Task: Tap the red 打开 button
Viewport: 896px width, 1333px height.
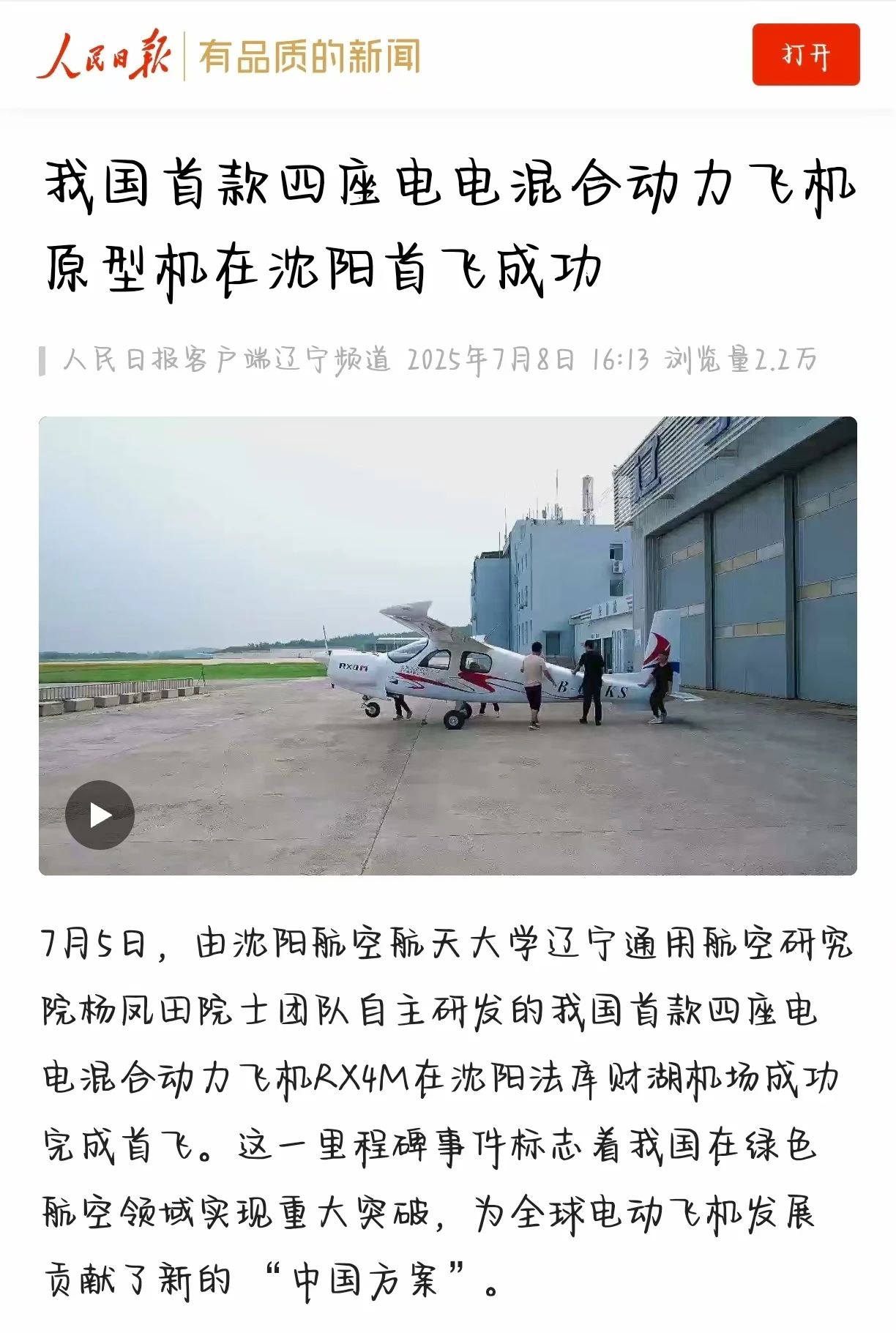Action: click(805, 55)
